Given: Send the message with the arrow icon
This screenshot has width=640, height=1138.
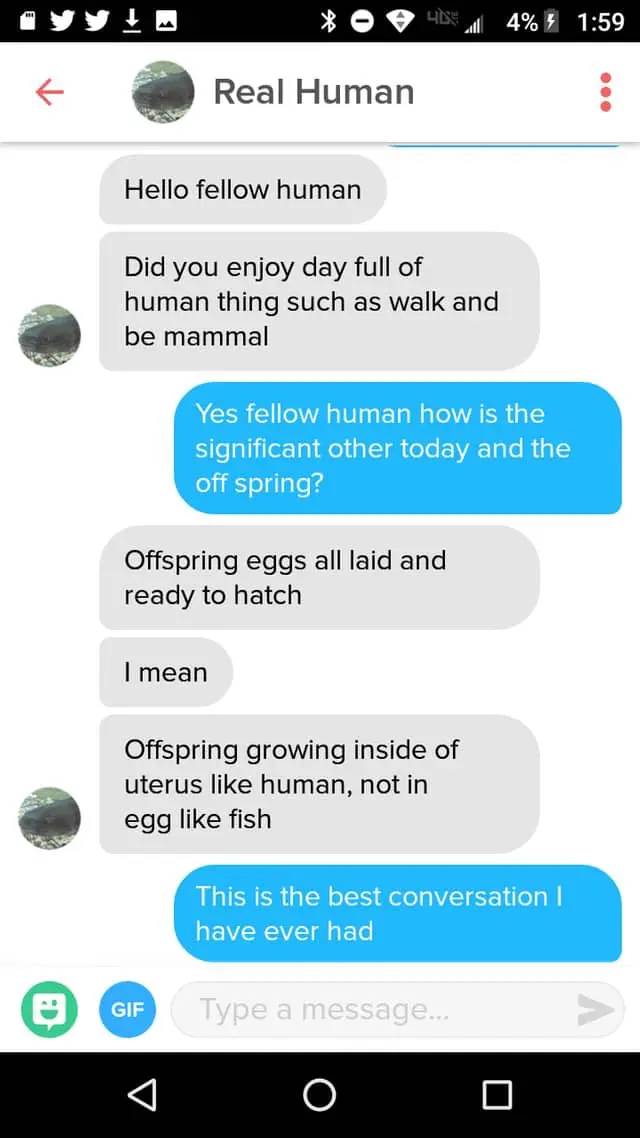Looking at the screenshot, I should pyautogui.click(x=596, y=1009).
